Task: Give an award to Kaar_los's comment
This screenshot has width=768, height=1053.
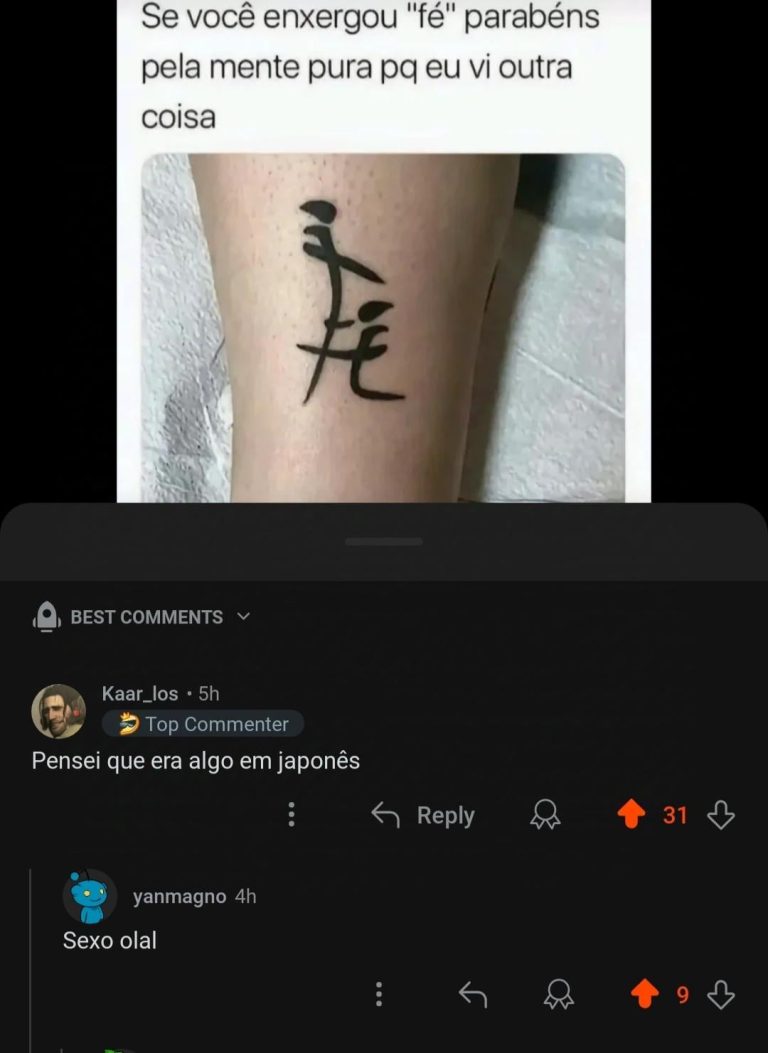Action: click(545, 816)
